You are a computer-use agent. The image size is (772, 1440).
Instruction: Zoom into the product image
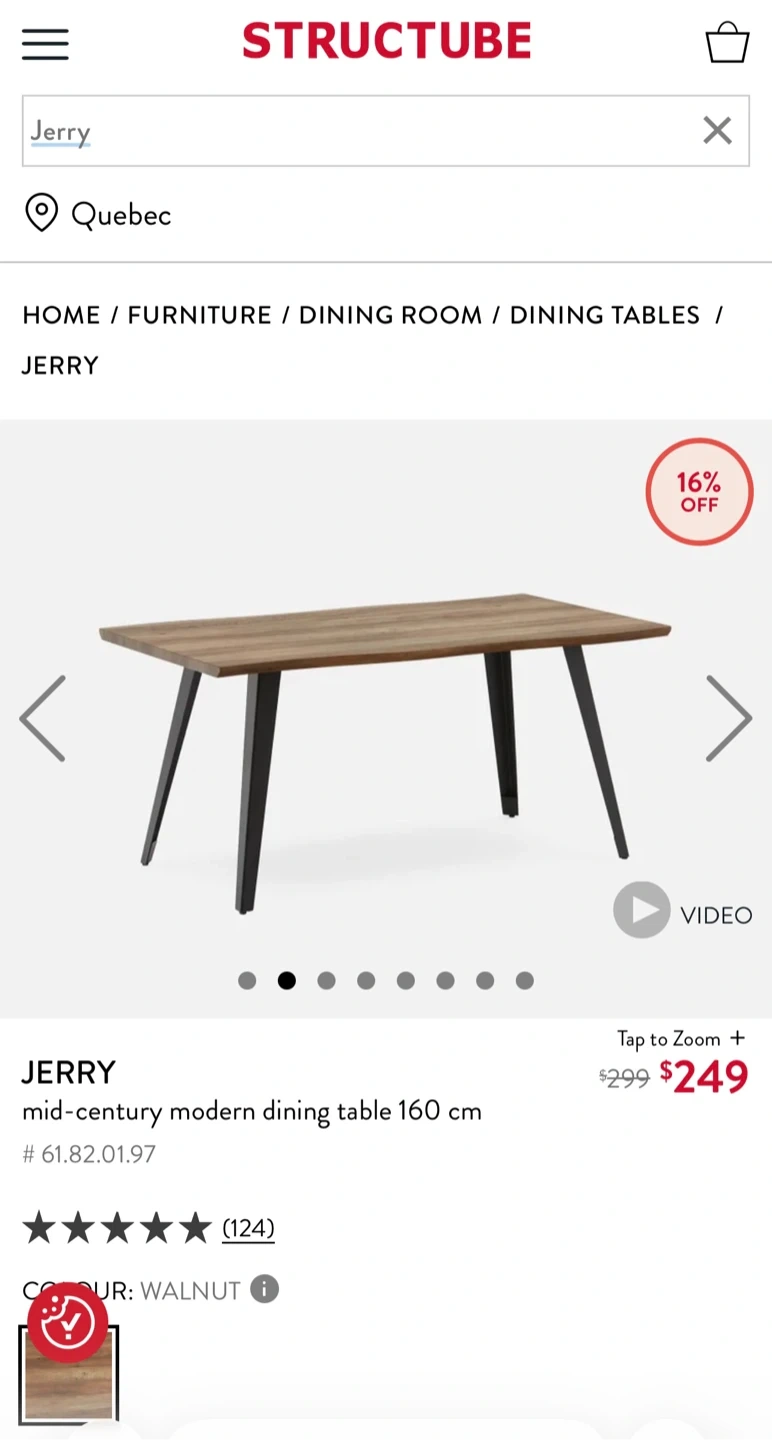(680, 1039)
